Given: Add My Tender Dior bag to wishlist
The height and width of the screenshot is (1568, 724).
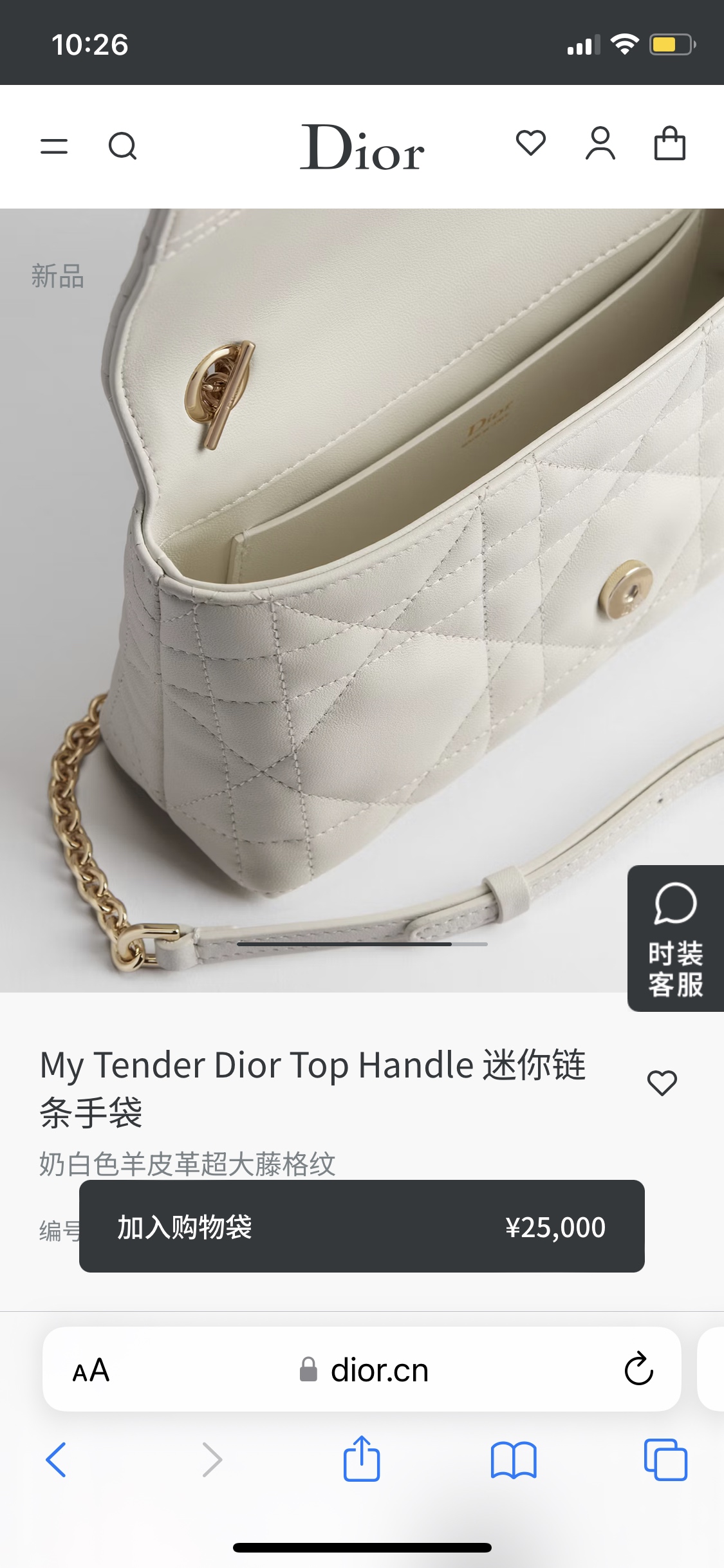Looking at the screenshot, I should click(662, 1083).
